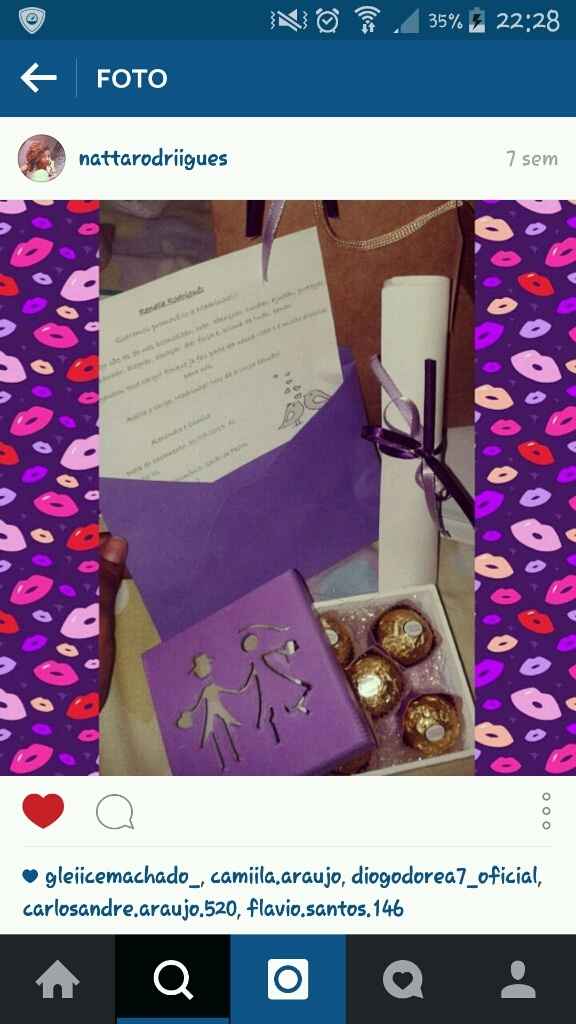The height and width of the screenshot is (1024, 576).
Task: Switch to the Search tab
Action: (173, 980)
